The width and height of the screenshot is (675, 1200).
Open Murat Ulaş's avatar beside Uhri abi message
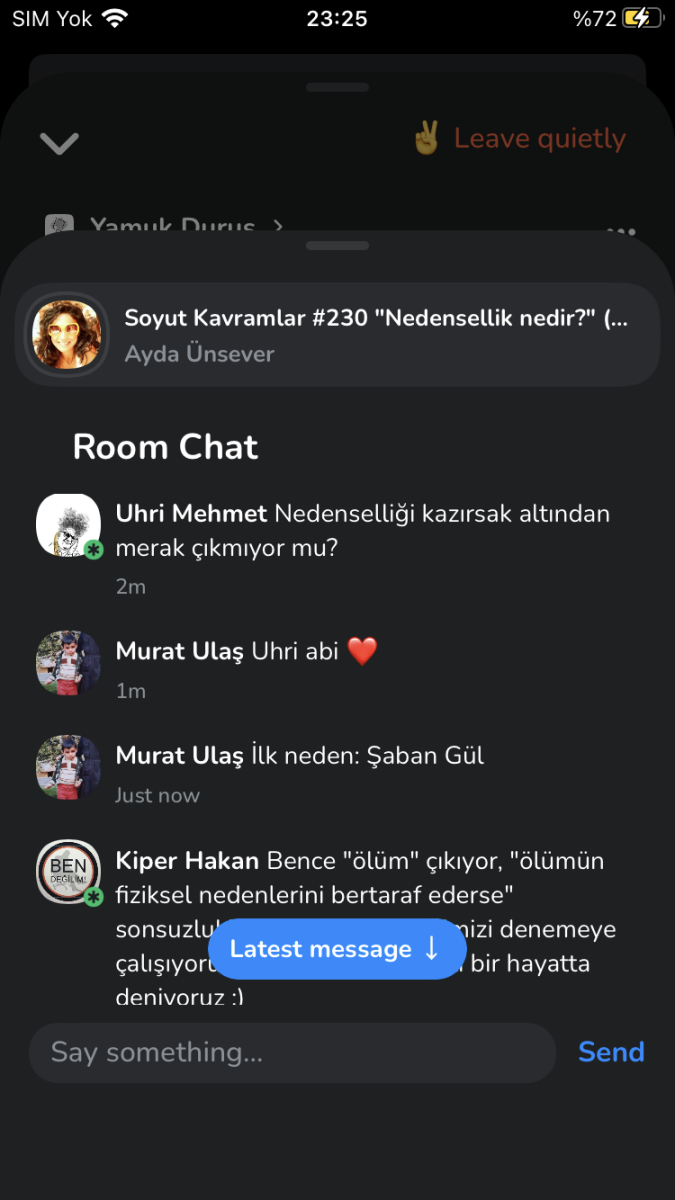coord(68,662)
